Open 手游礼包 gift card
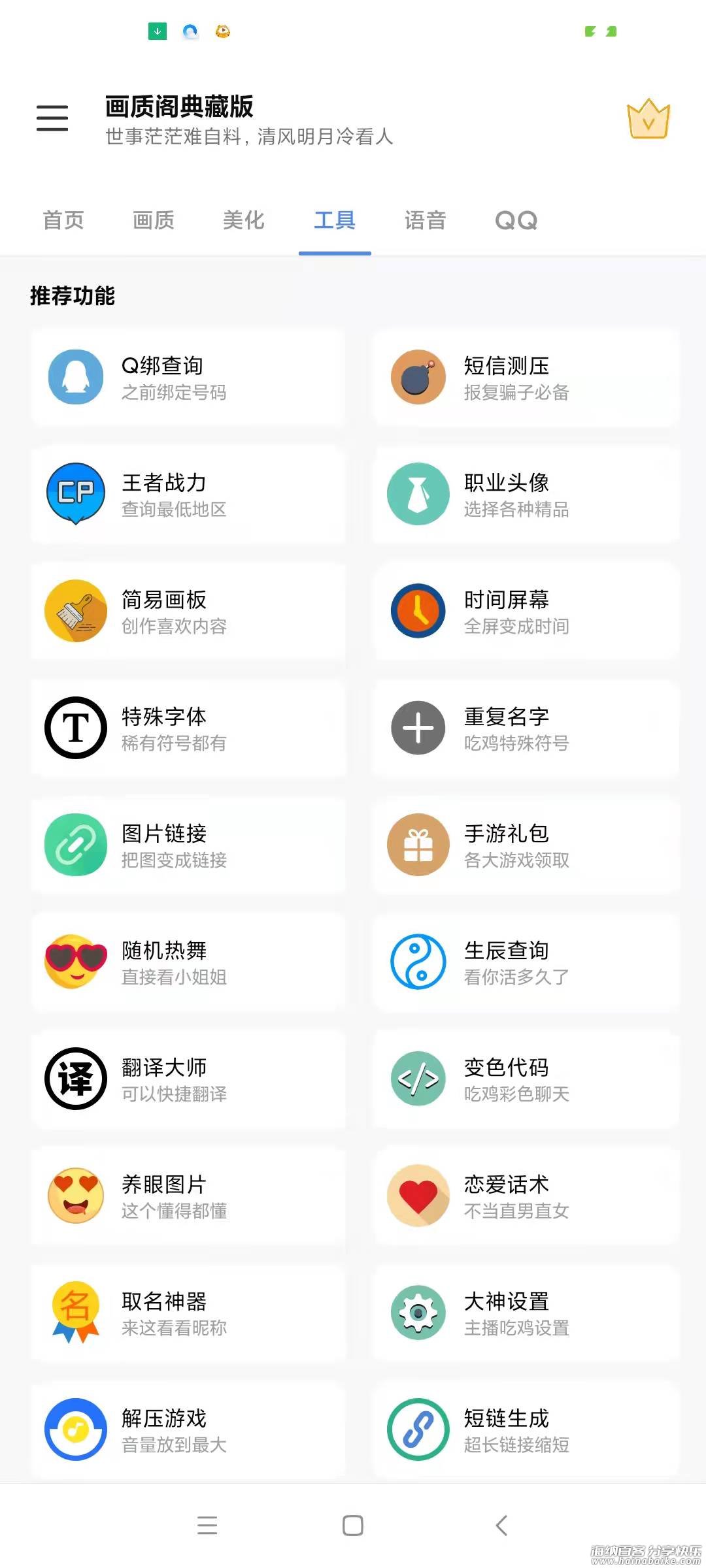 [526, 845]
